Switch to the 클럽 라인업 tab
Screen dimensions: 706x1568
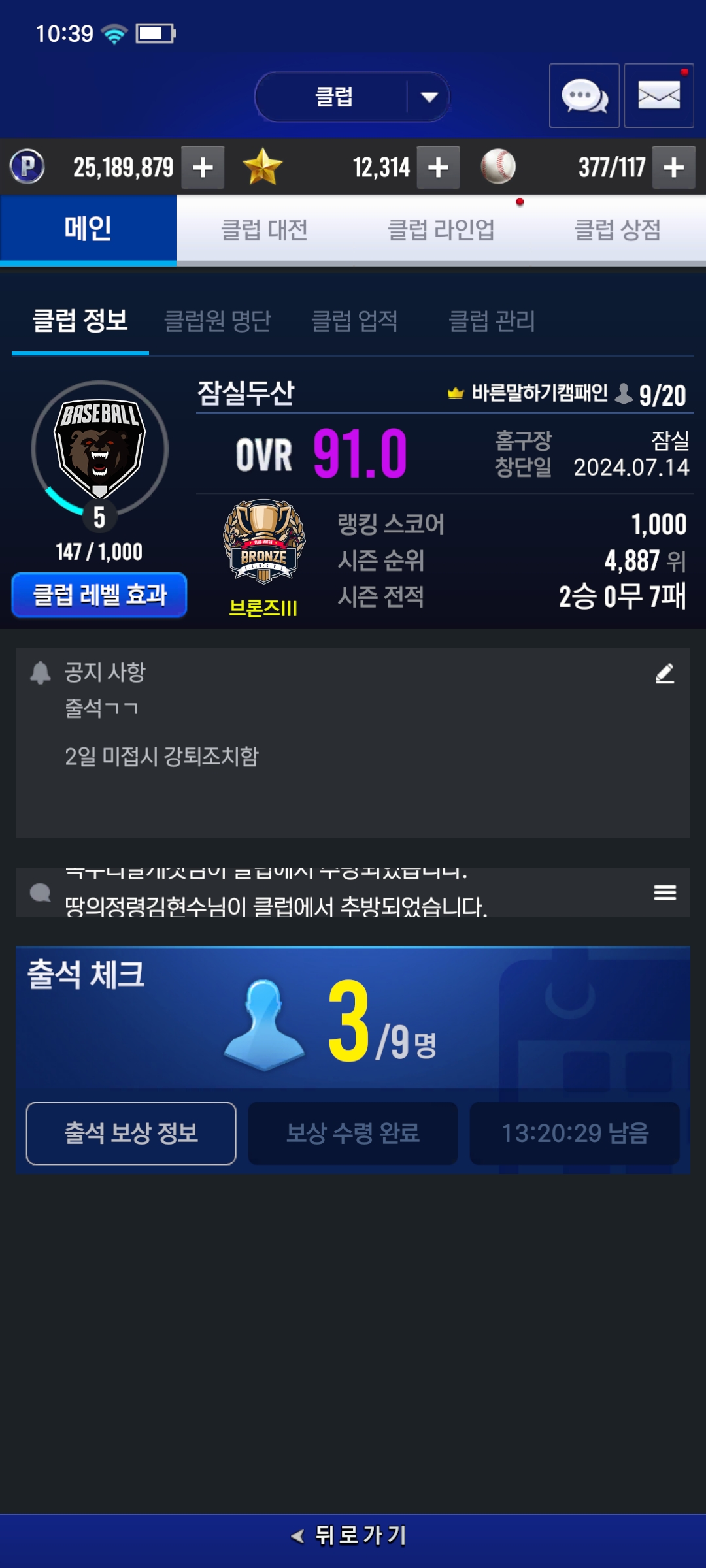tap(441, 230)
